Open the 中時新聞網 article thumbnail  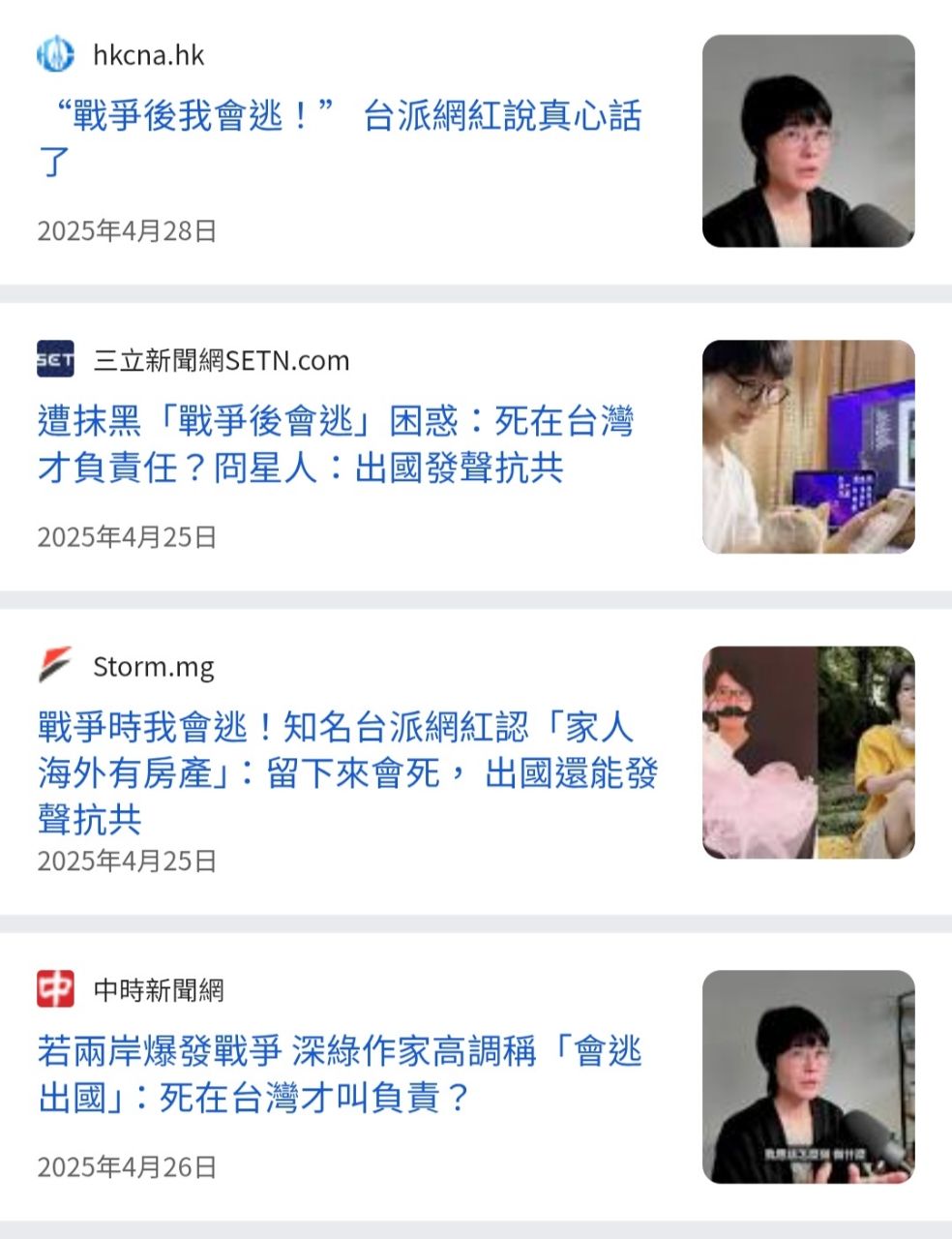[808, 1076]
